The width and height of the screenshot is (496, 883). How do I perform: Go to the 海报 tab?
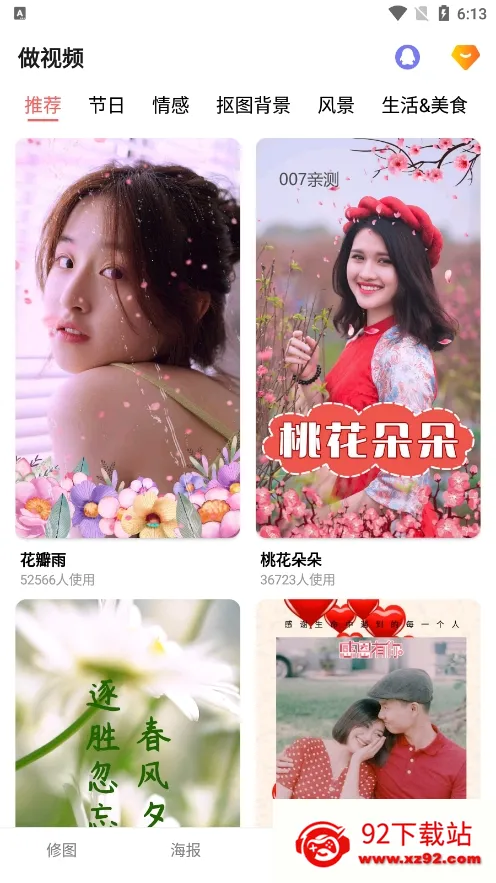(x=186, y=850)
